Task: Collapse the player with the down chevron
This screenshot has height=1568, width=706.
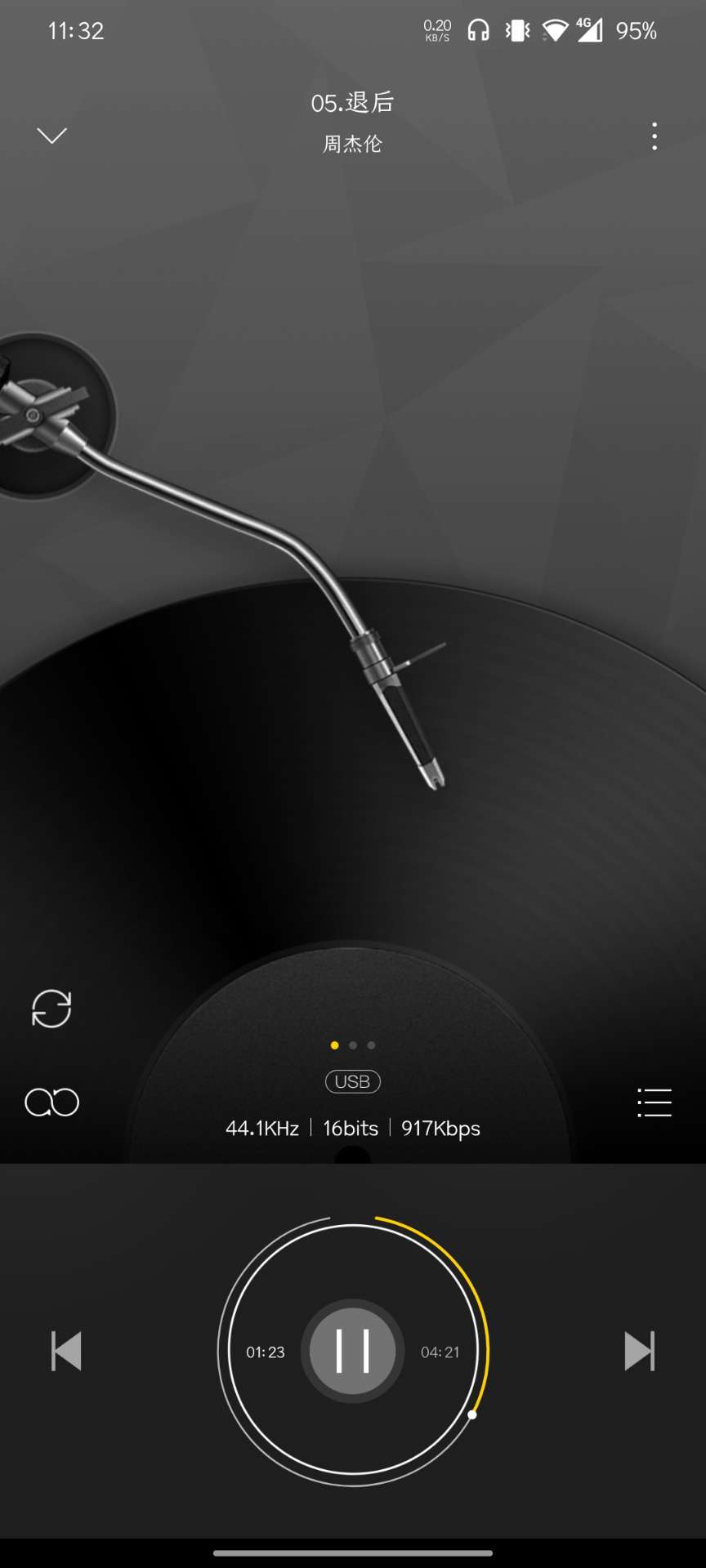Action: tap(51, 136)
